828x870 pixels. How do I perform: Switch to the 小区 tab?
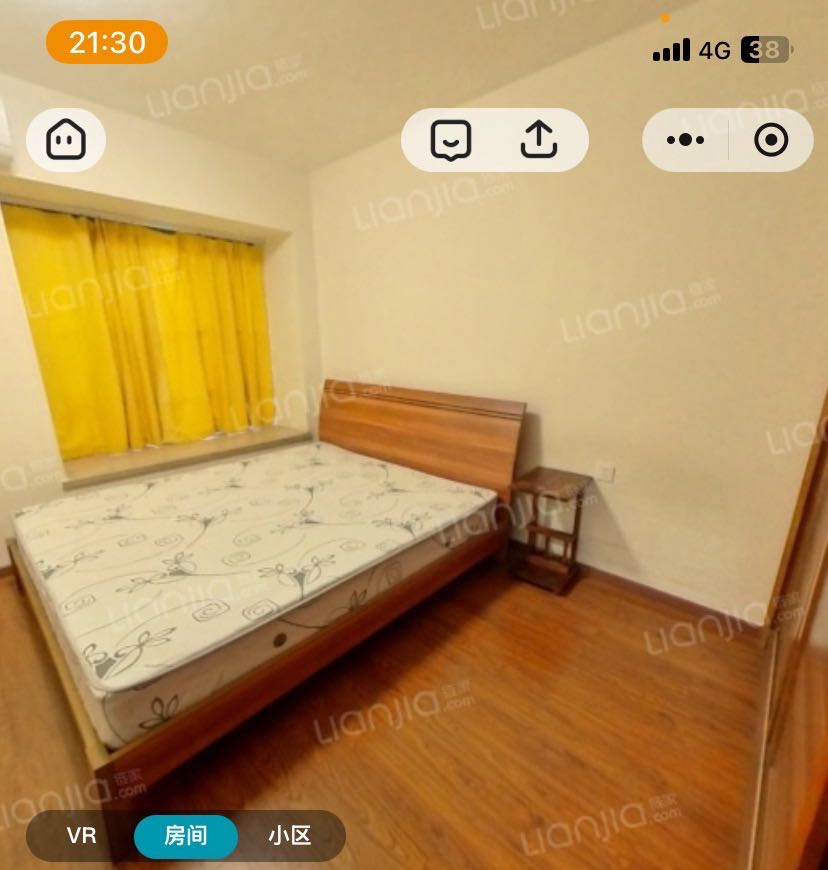[x=290, y=836]
